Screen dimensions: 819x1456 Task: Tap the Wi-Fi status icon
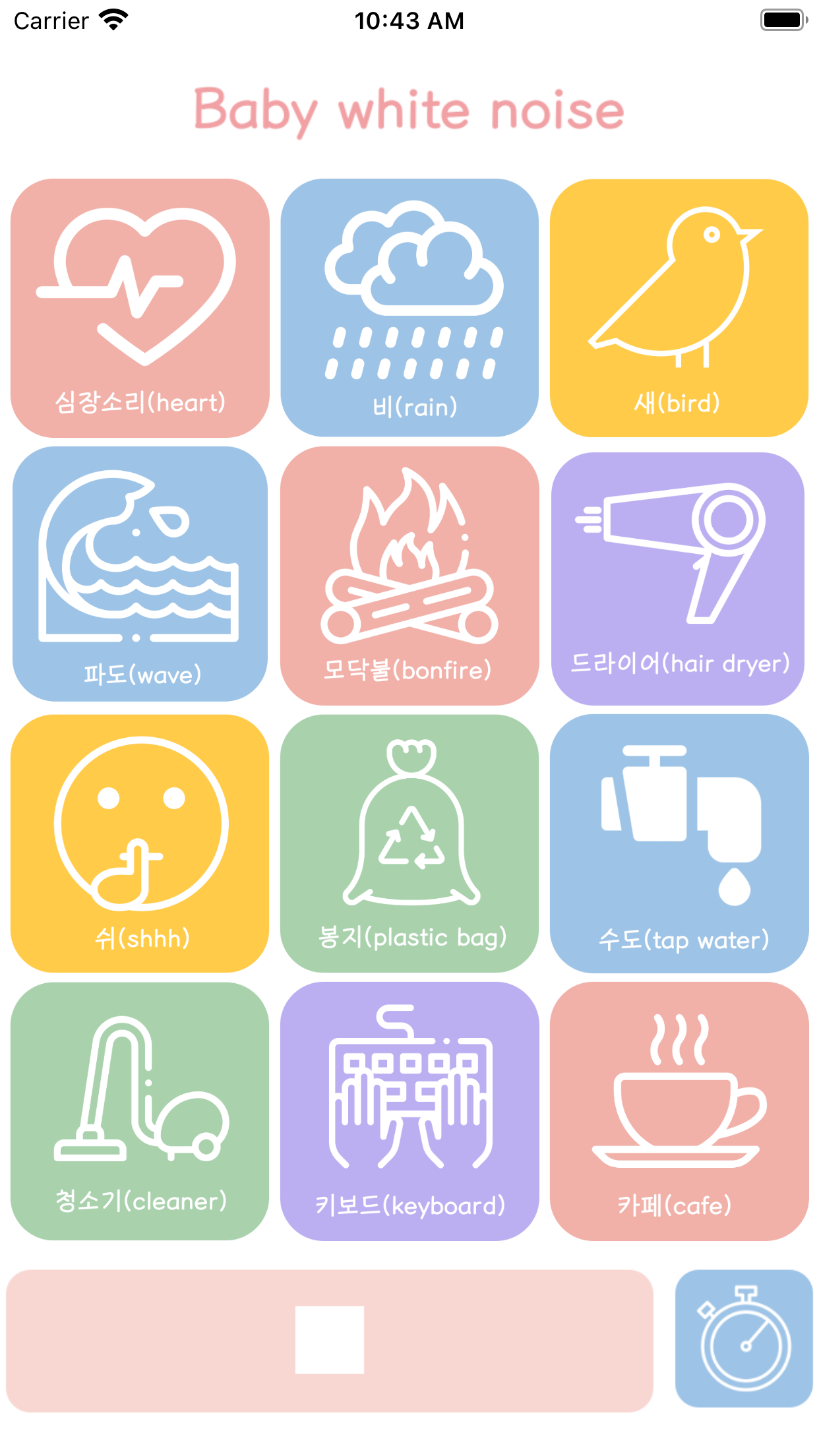(113, 20)
